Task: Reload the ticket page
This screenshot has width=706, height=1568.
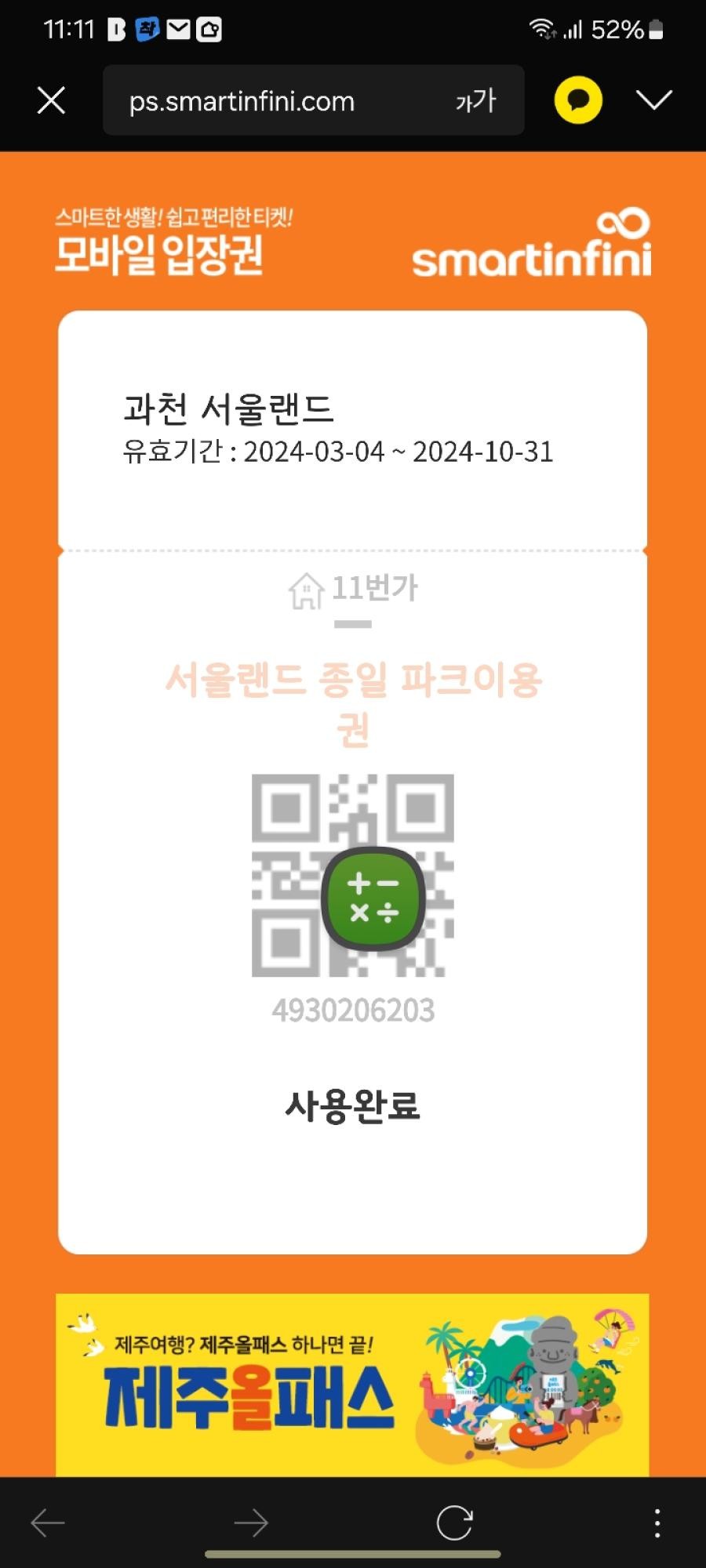Action: [x=454, y=1523]
